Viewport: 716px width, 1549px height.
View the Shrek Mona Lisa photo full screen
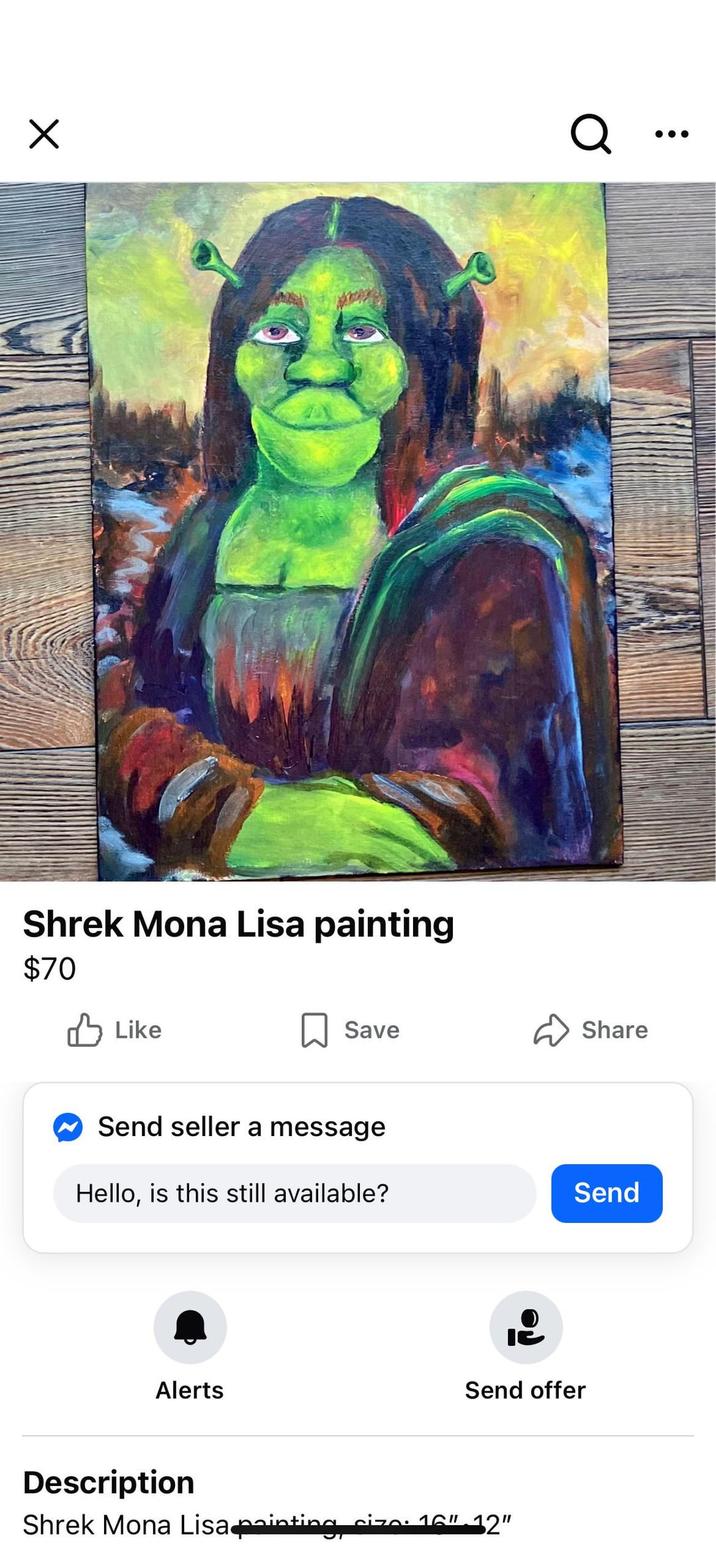[357, 531]
